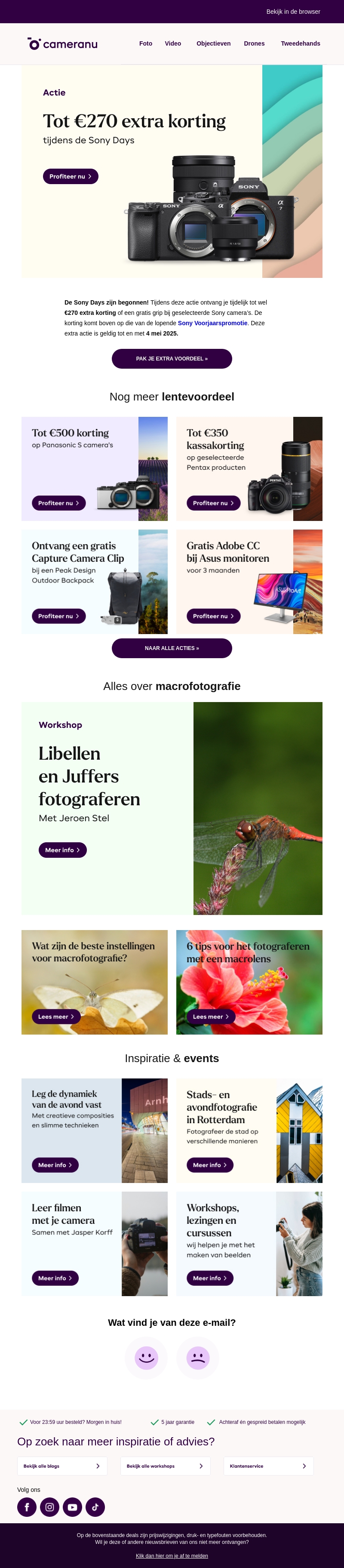
Task: Read more about beste instellingen voor macrofotografie
Action: click(56, 1017)
